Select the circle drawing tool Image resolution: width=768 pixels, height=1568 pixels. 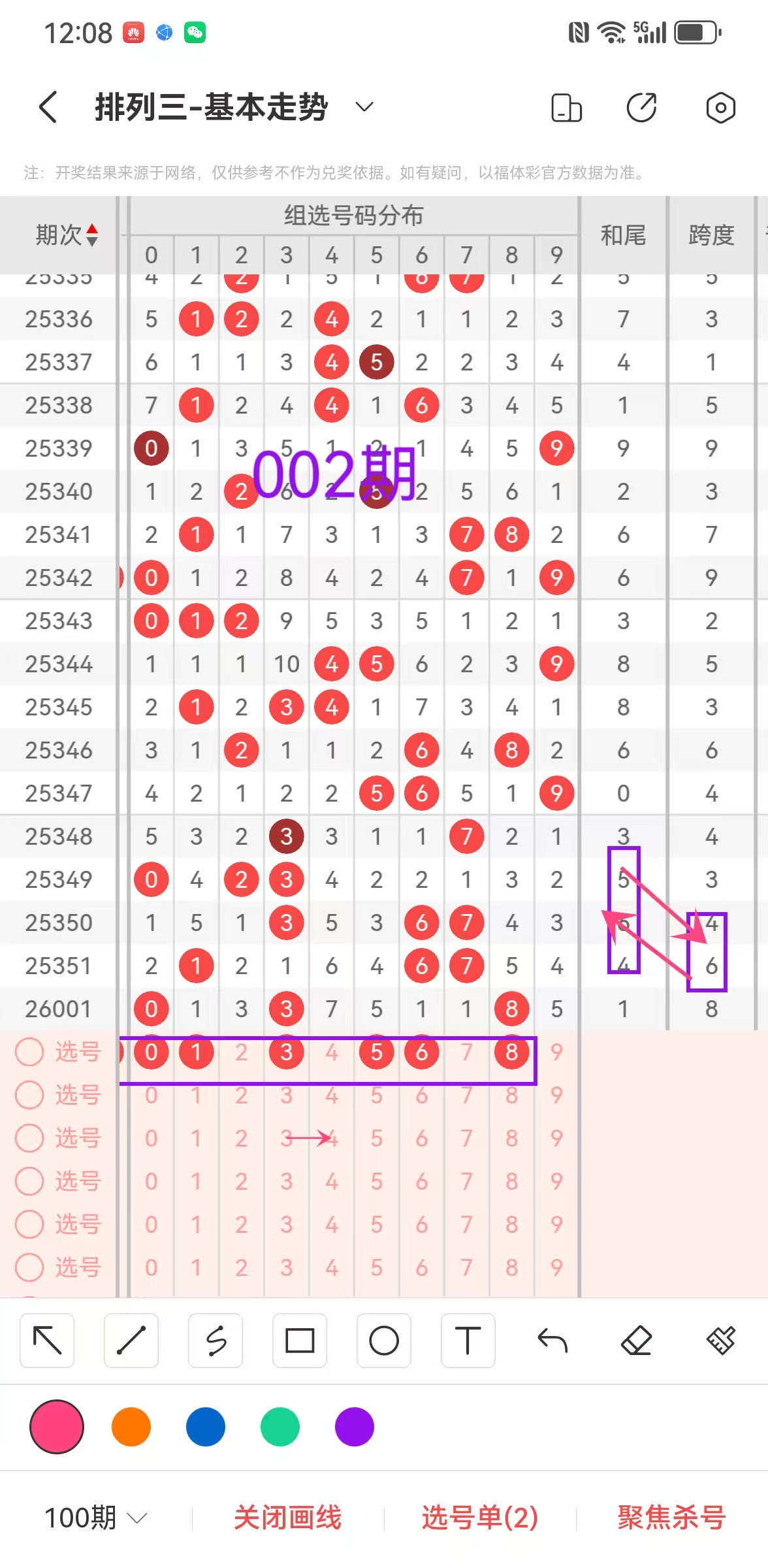coord(384,1341)
